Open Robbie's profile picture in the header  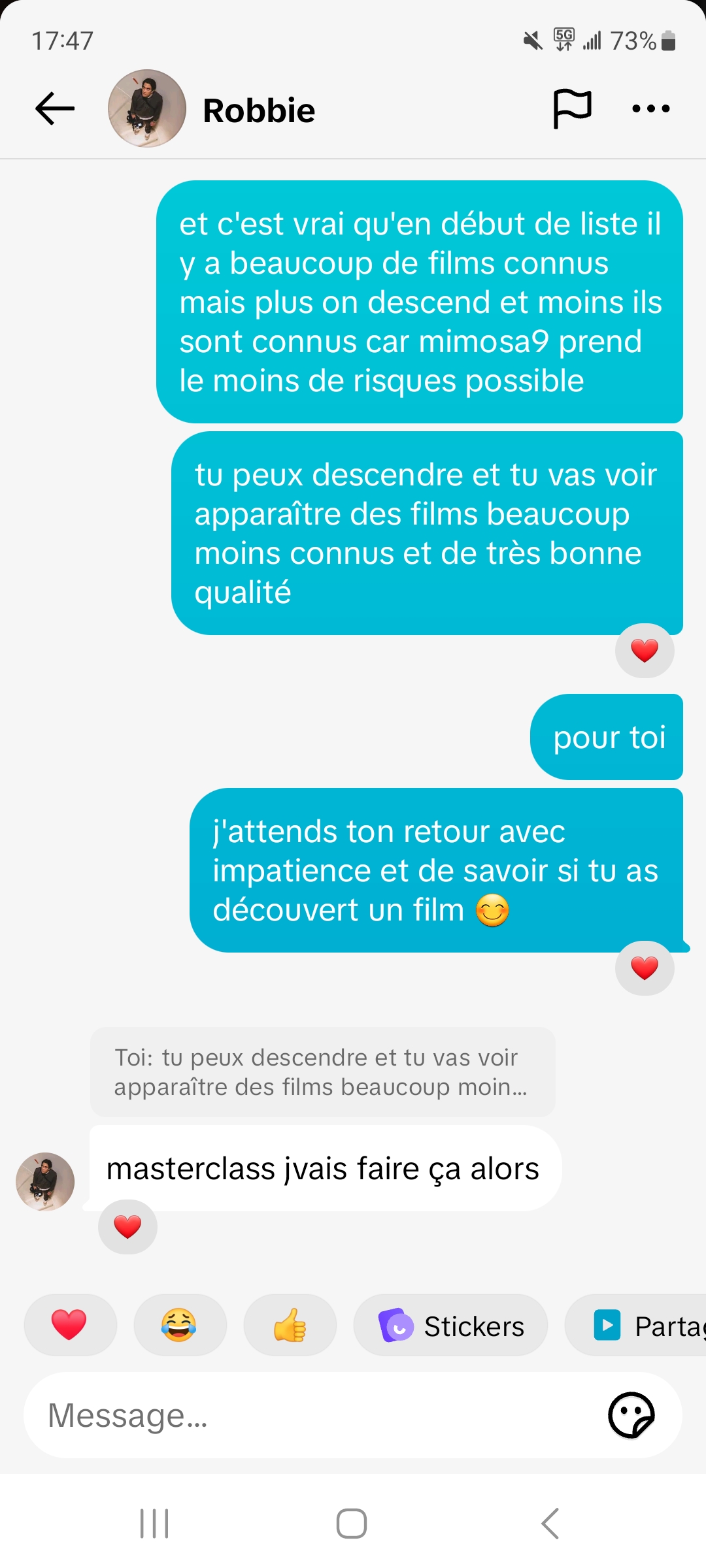pos(147,108)
